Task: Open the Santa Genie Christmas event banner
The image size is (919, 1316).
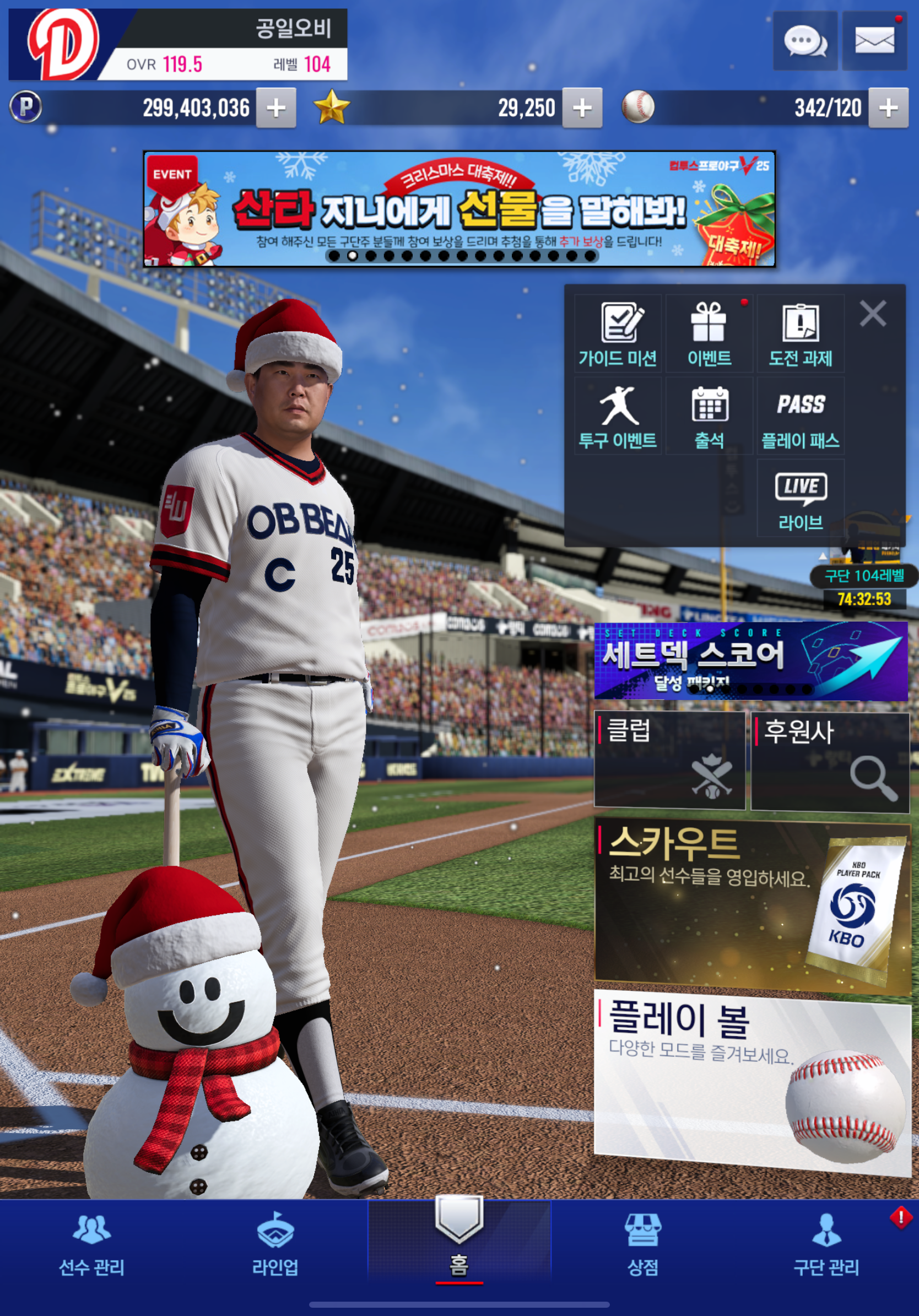Action: click(459, 209)
